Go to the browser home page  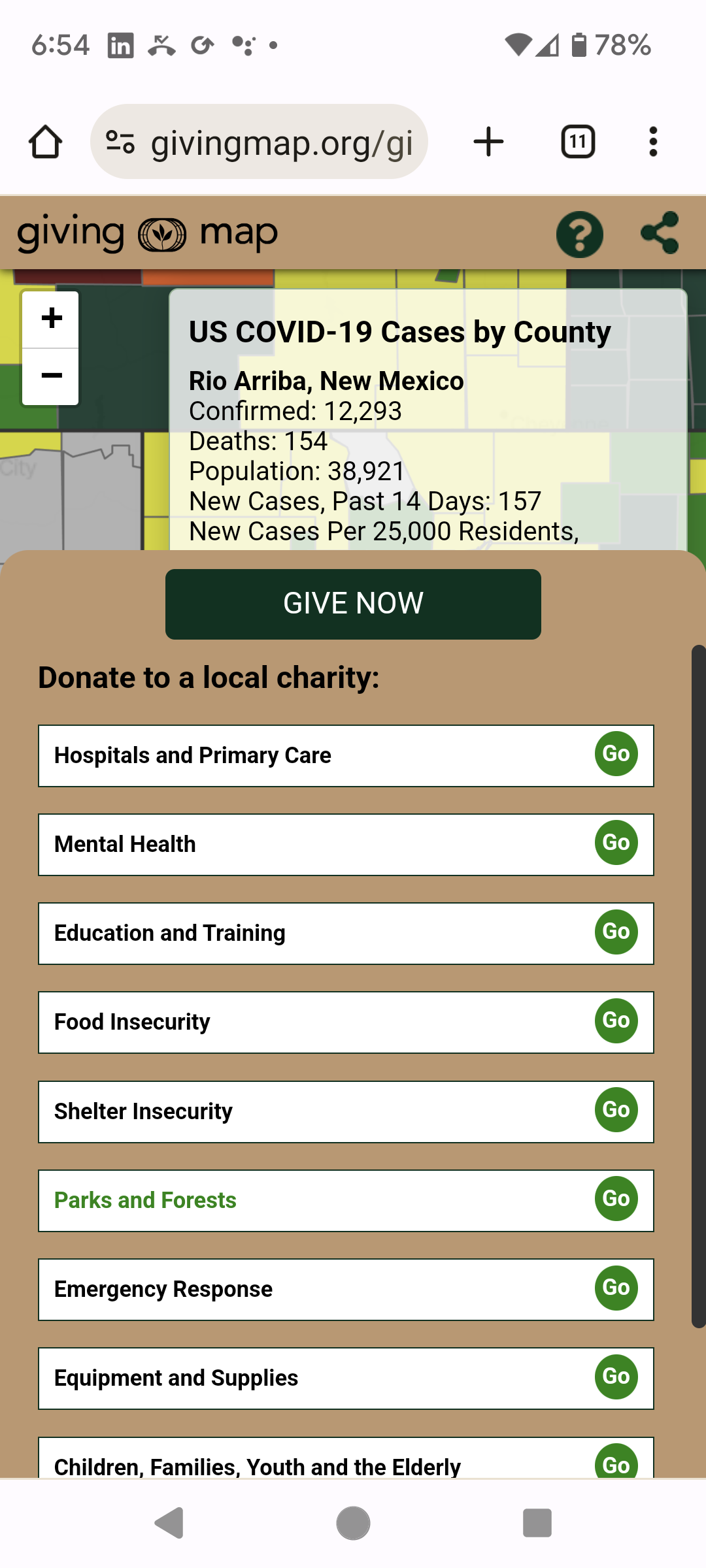(46, 142)
